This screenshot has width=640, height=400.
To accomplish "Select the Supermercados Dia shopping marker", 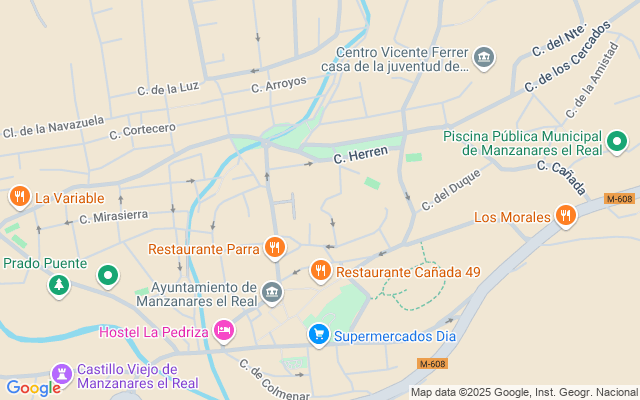I will click(x=319, y=336).
